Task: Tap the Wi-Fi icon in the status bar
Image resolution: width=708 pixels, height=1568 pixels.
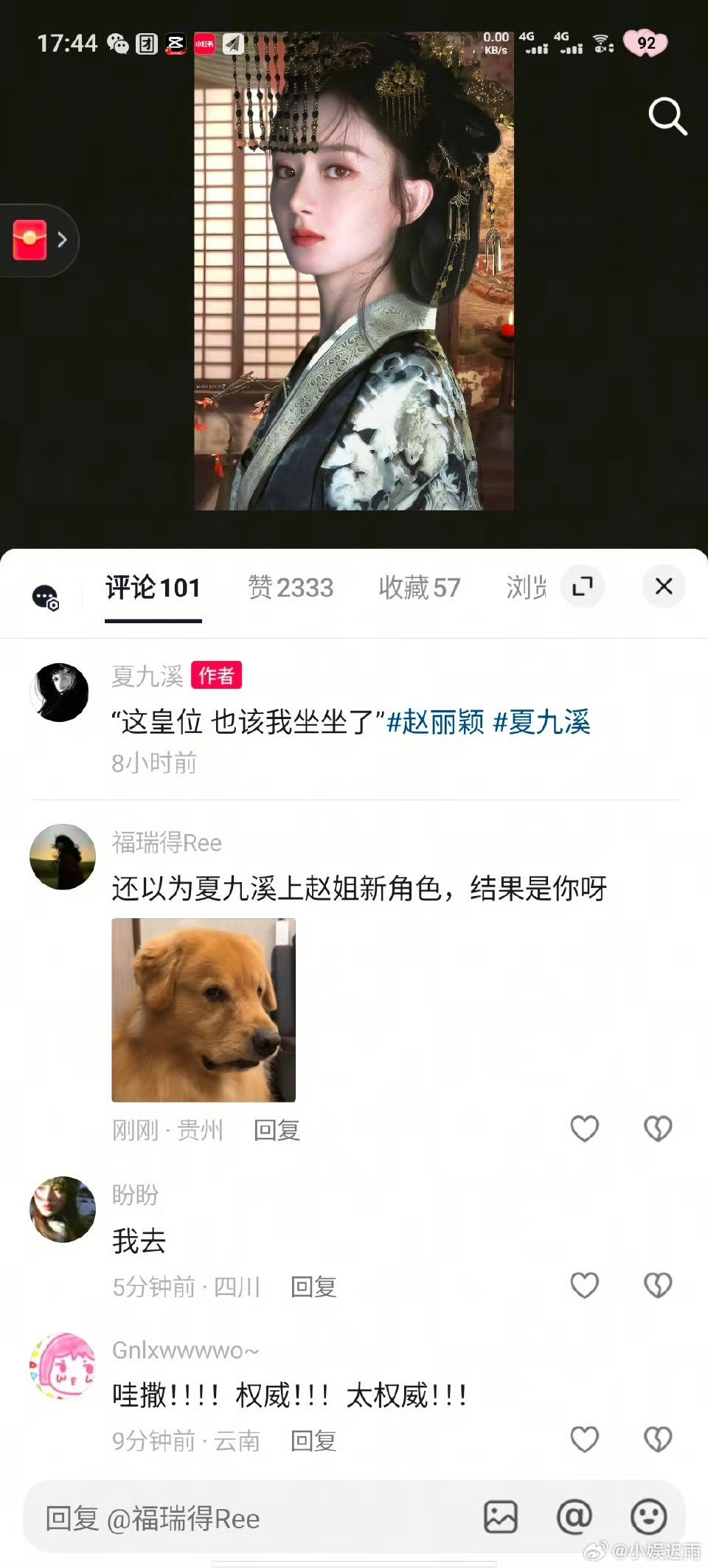Action: 603,42
